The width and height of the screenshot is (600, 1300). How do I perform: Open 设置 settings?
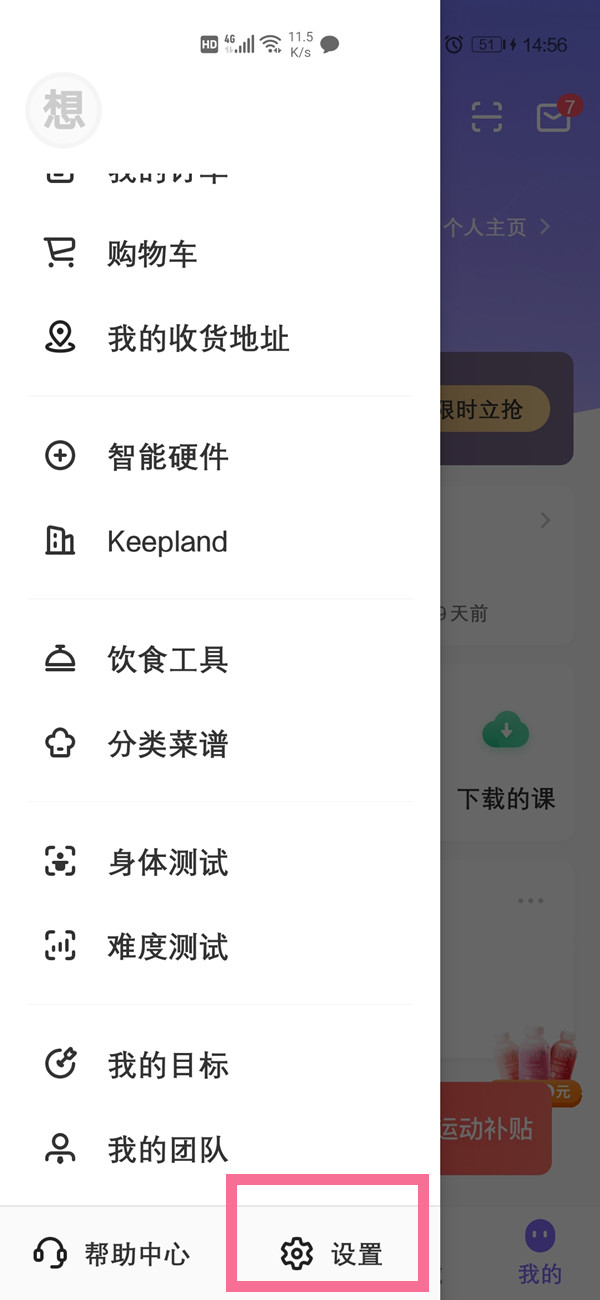pyautogui.click(x=332, y=1254)
